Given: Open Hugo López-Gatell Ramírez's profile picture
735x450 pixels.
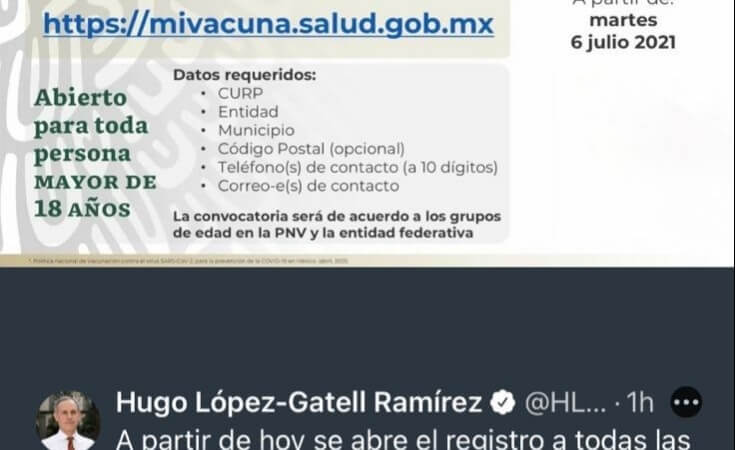Looking at the screenshot, I should point(68,422).
